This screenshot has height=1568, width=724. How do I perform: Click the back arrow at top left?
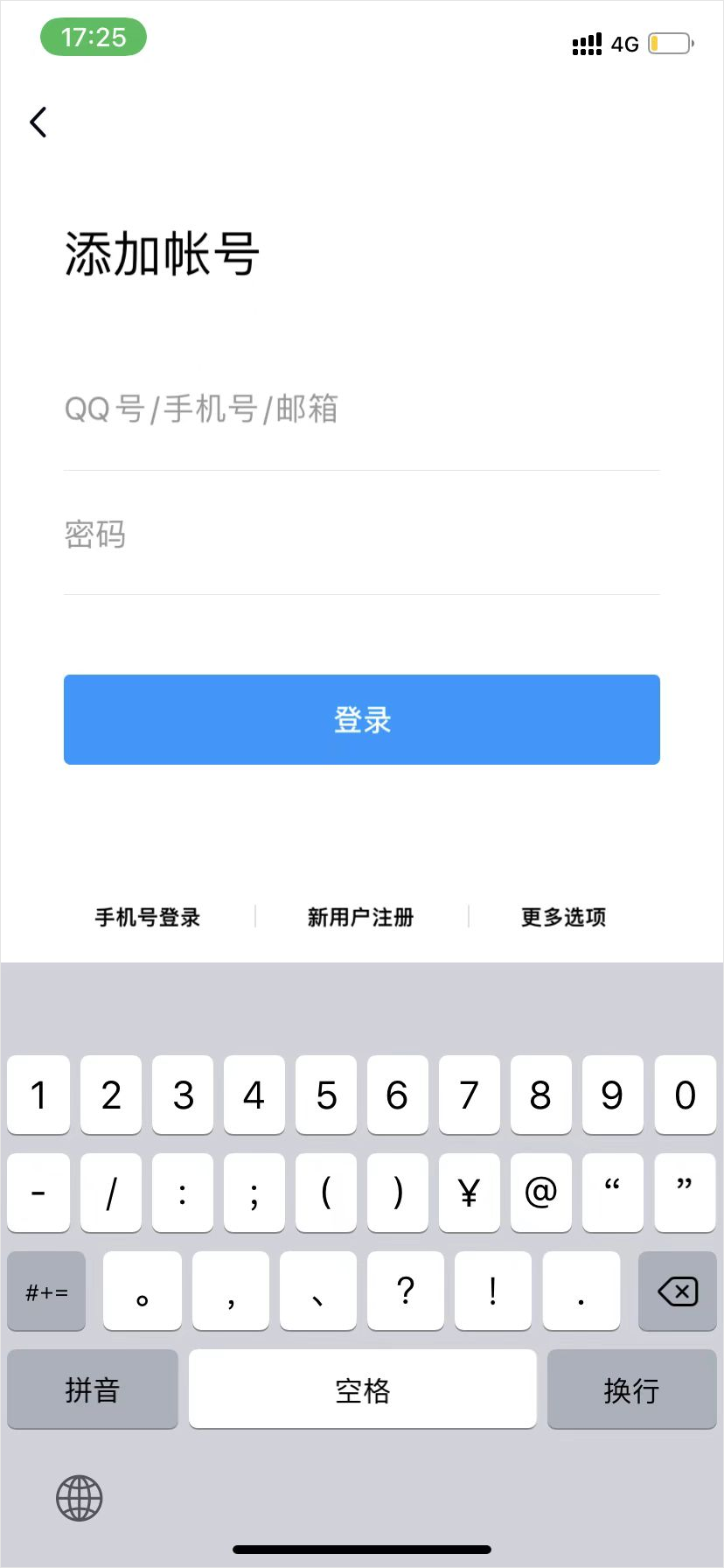point(38,122)
